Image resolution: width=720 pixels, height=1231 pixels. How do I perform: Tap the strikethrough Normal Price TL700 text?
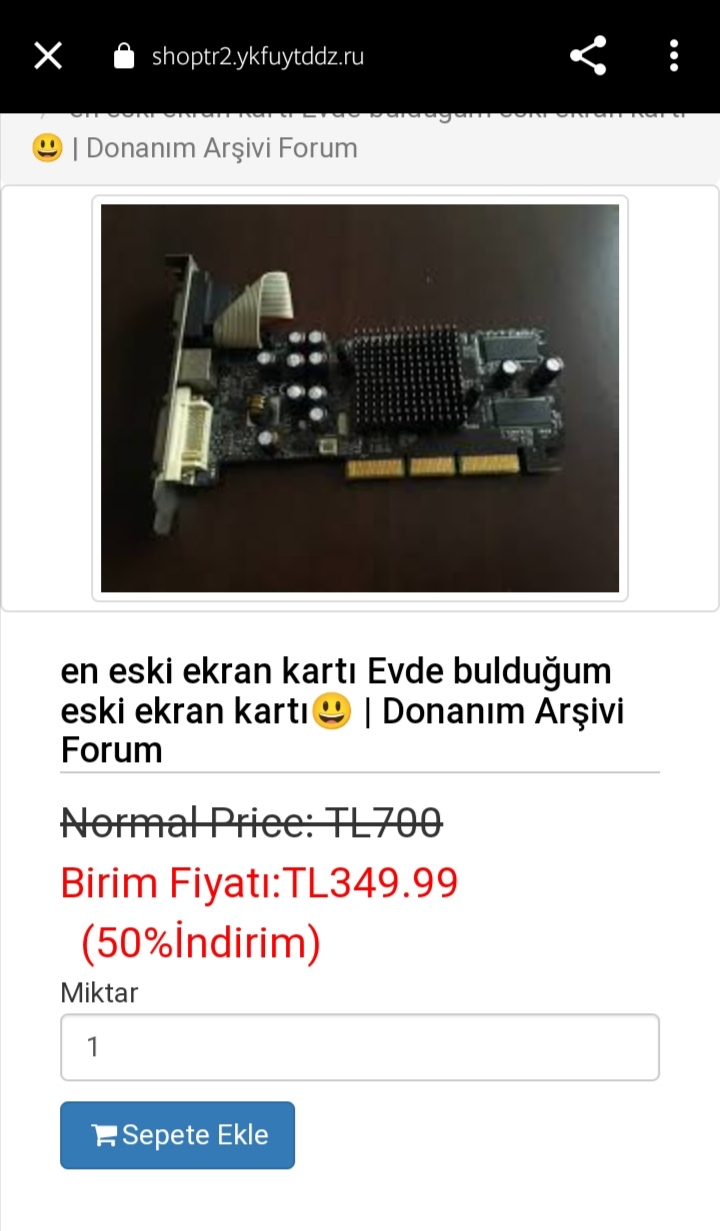(250, 822)
